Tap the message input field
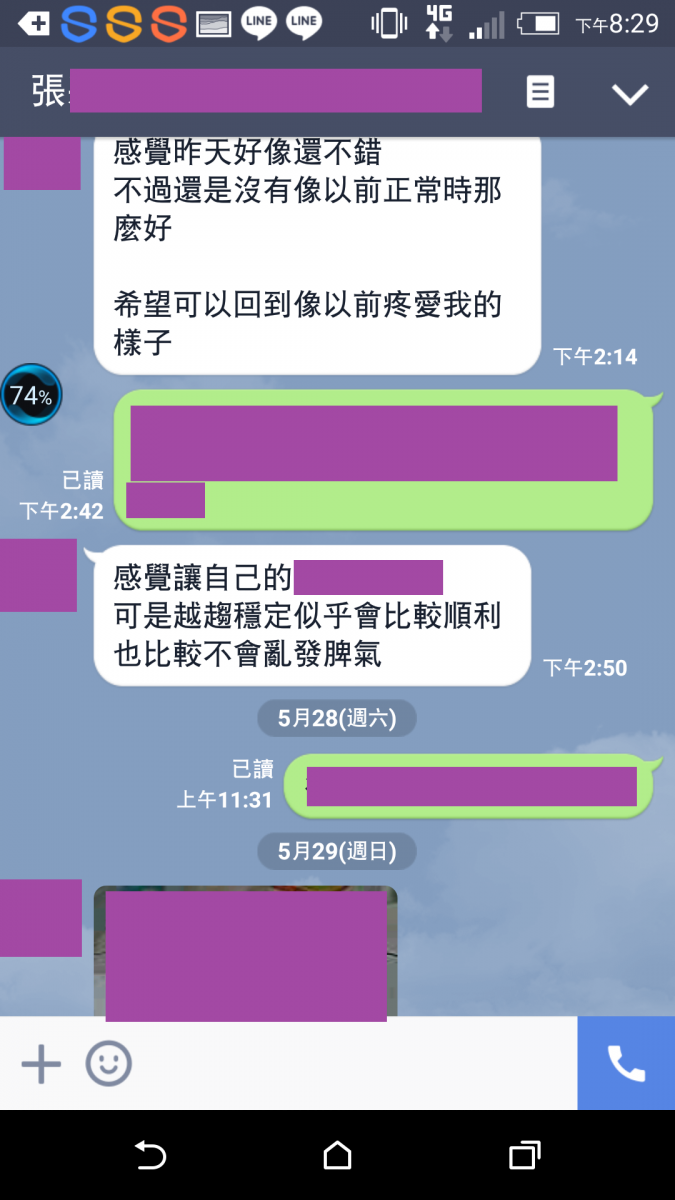The image size is (675, 1200). (350, 1064)
